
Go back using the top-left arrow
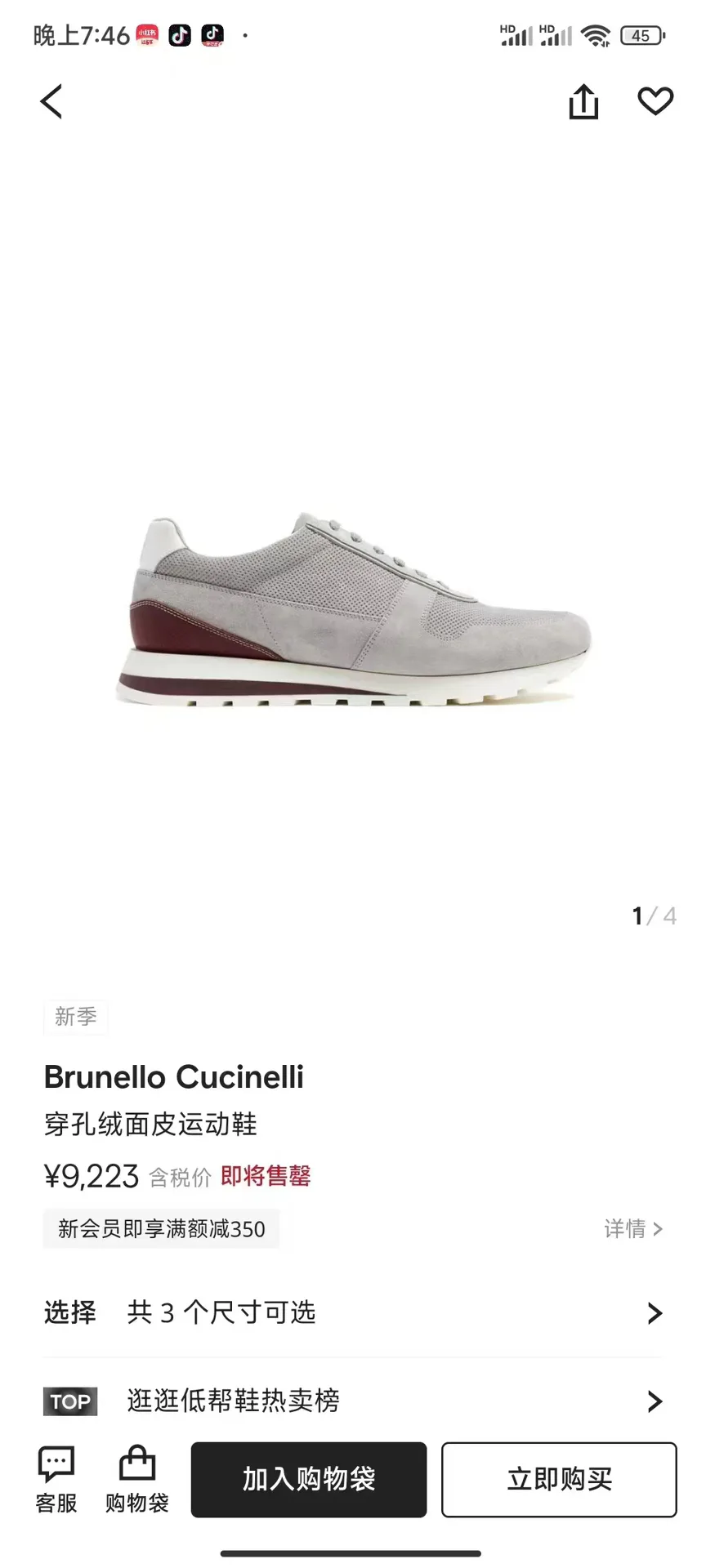click(x=51, y=102)
